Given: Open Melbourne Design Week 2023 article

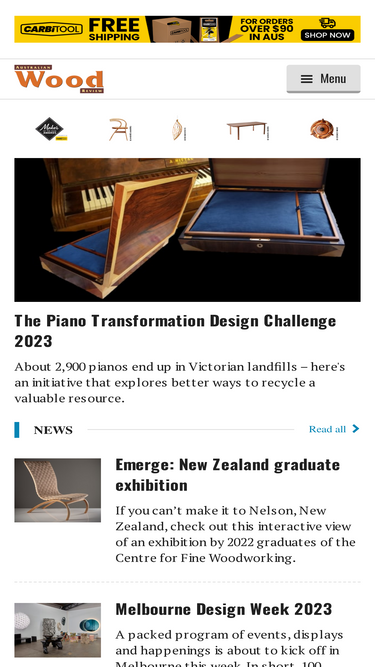Looking at the screenshot, I should (224, 609).
